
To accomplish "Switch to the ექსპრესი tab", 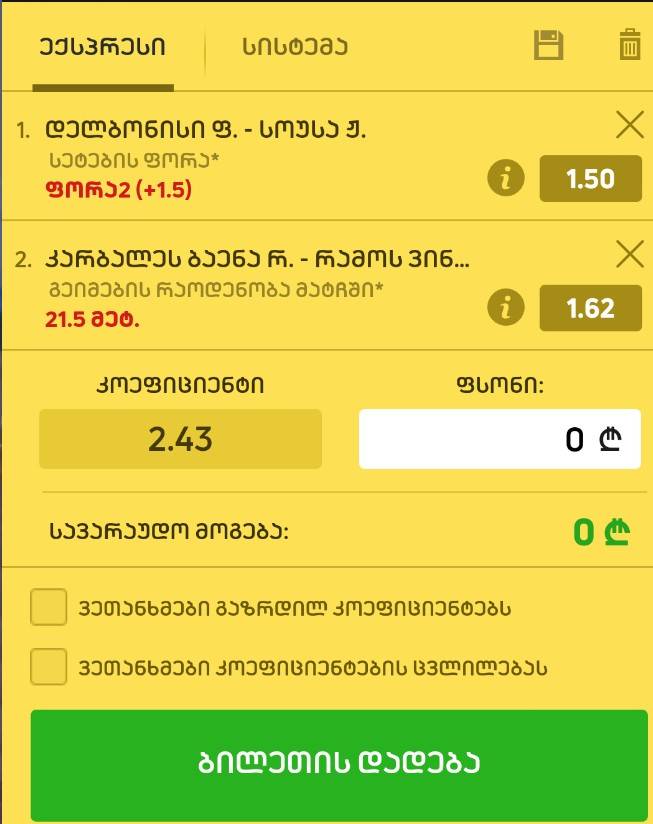I will (102, 47).
